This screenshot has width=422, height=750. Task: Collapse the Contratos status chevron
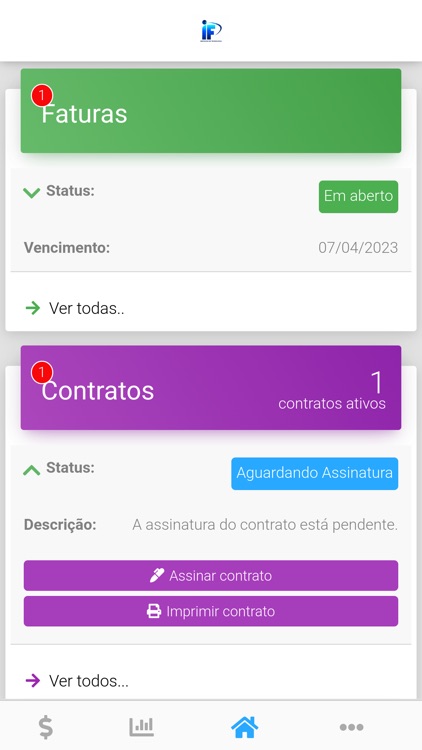click(x=32, y=470)
